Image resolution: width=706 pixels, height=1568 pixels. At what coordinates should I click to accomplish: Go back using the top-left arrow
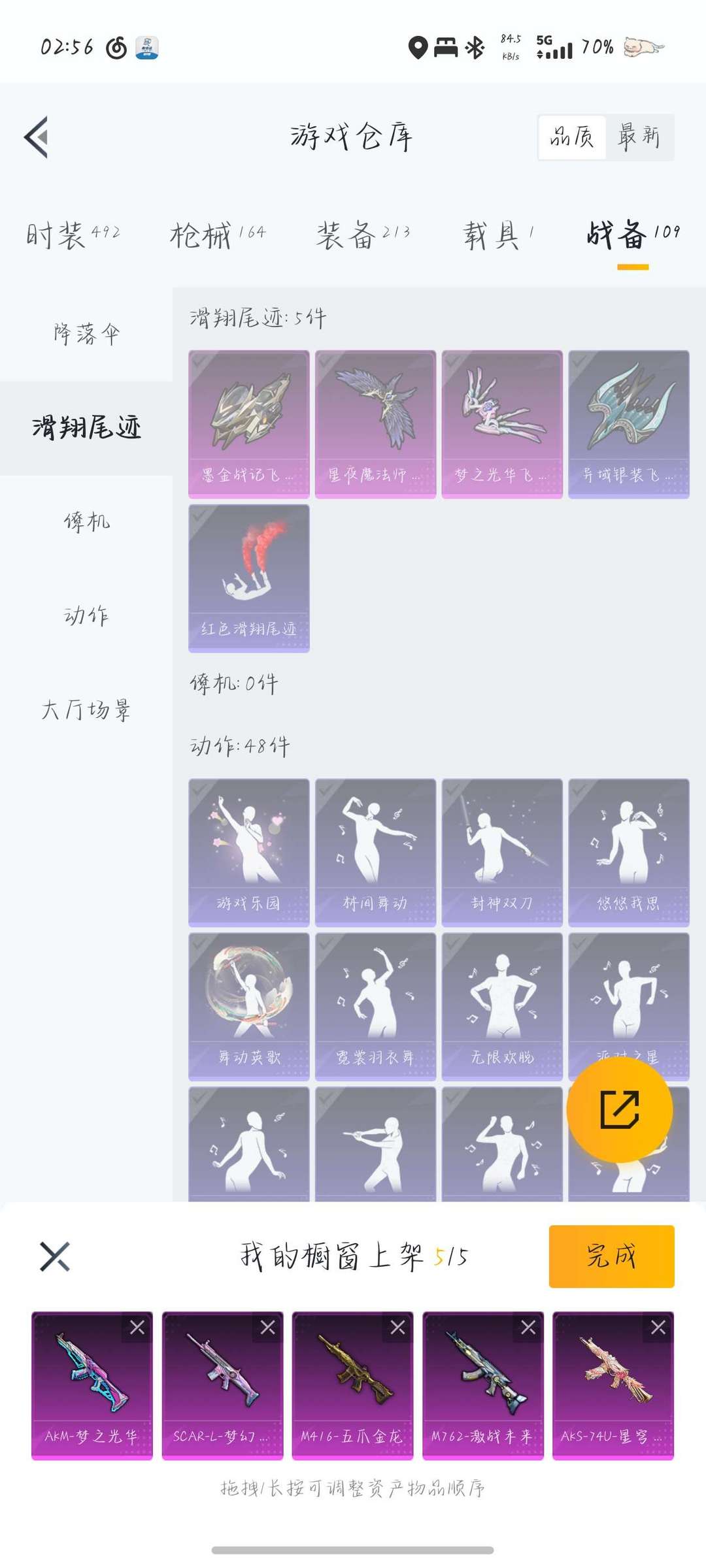click(x=37, y=137)
